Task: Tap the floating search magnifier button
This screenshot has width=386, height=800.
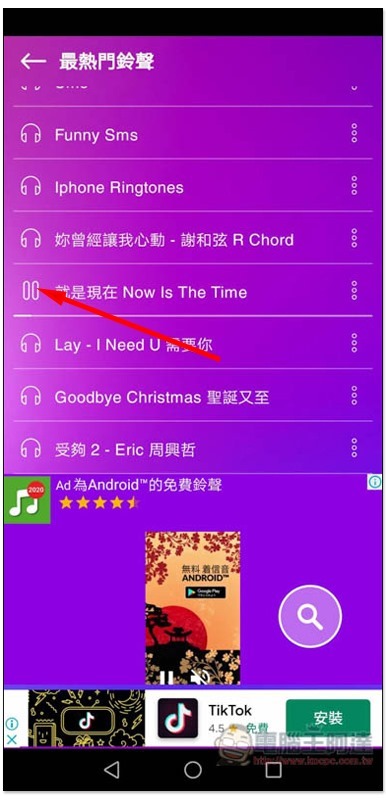Action: (310, 616)
